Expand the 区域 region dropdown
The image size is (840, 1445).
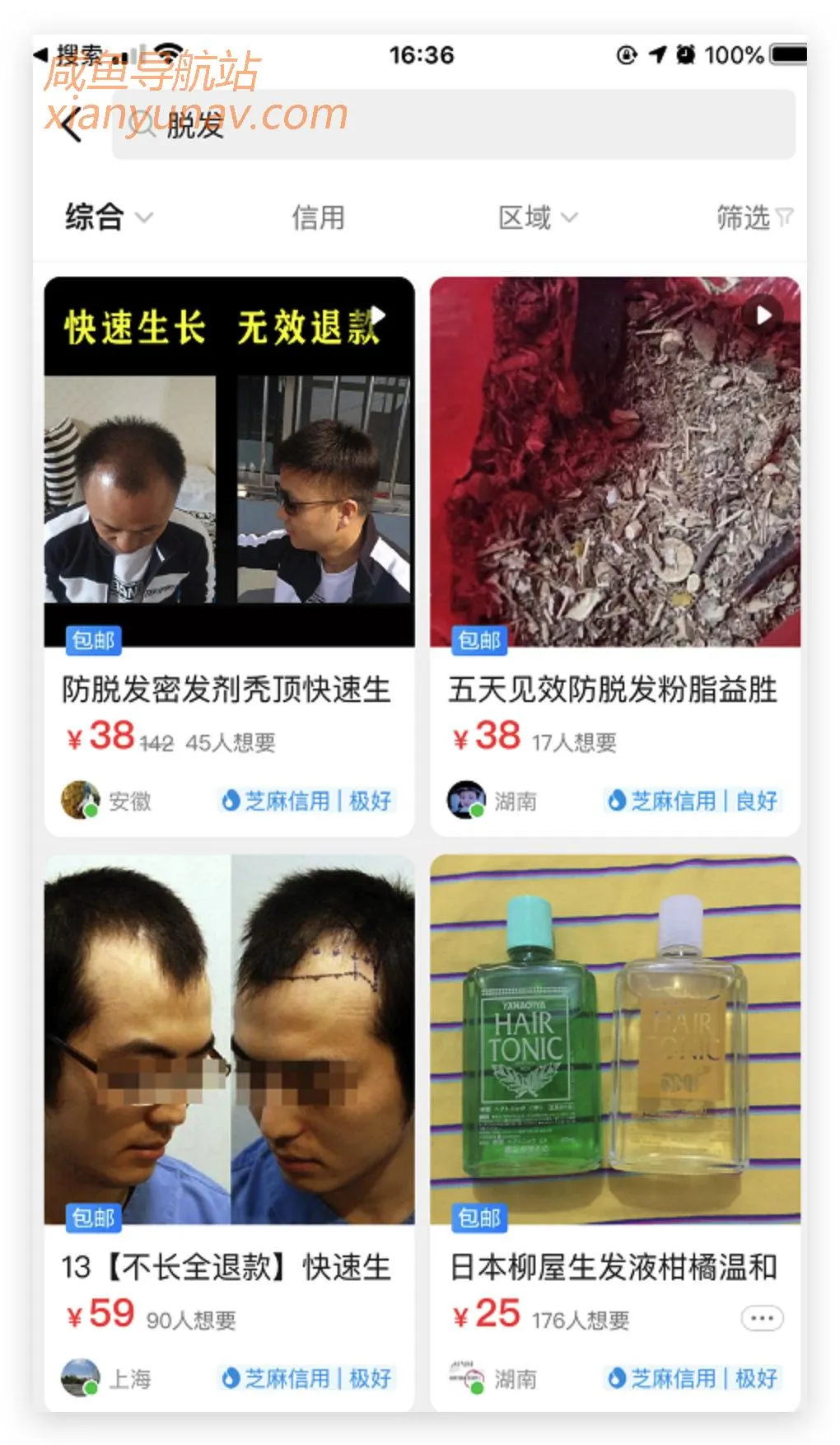click(x=537, y=217)
